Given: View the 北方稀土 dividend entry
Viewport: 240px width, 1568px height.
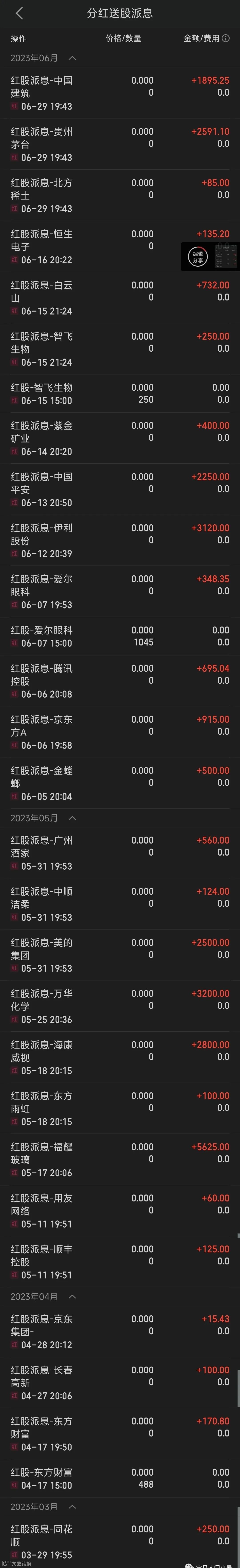Looking at the screenshot, I should coord(120,195).
